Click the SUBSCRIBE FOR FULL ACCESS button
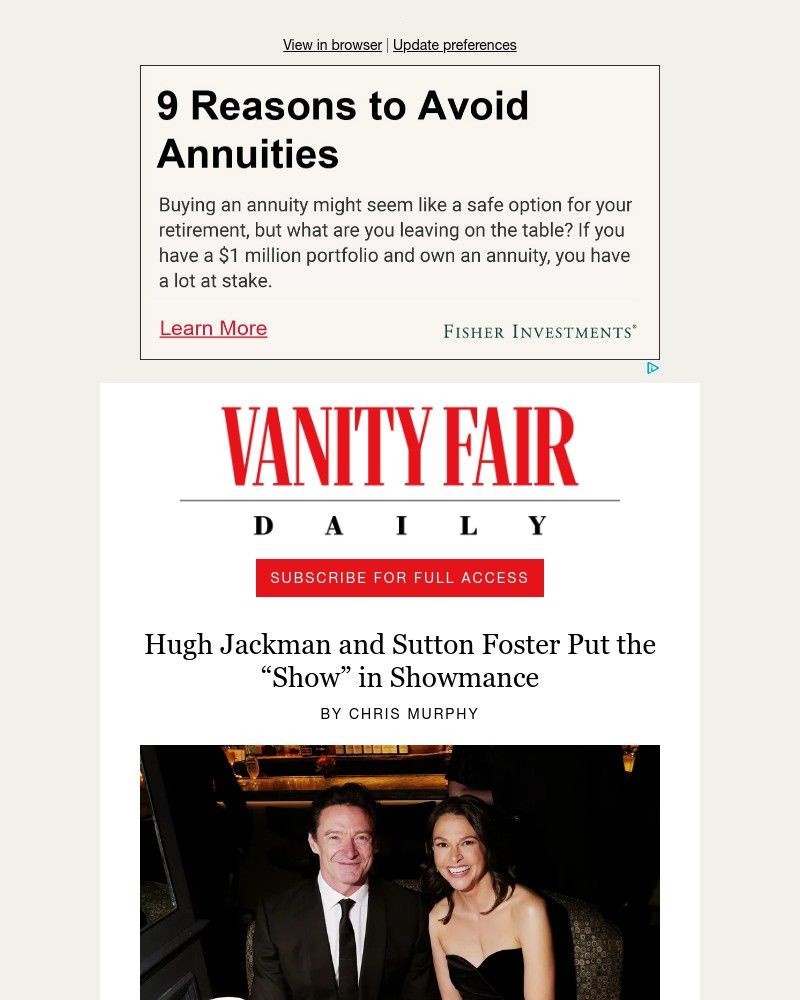 (x=399, y=577)
